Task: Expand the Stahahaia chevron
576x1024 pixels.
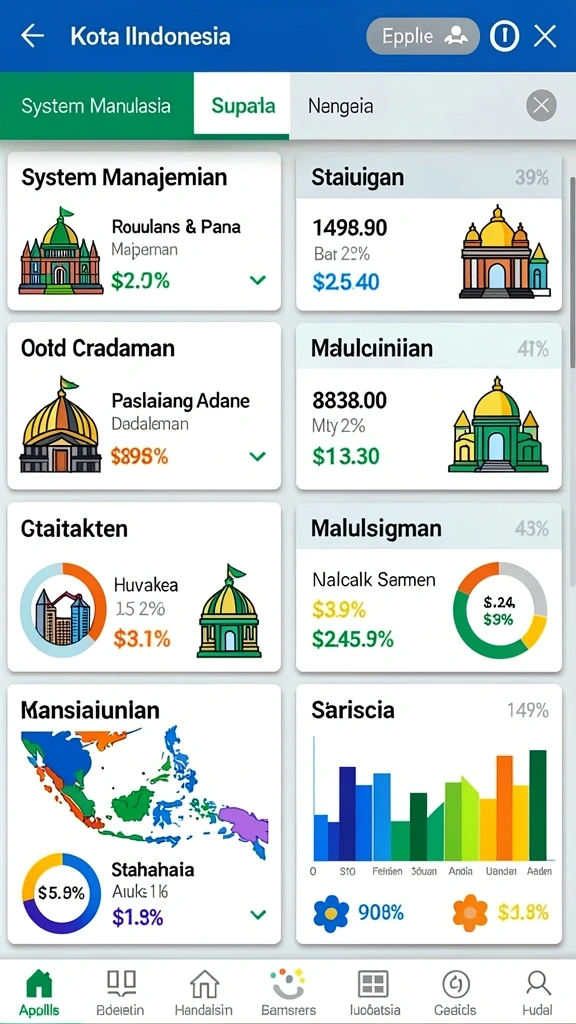Action: 258,914
